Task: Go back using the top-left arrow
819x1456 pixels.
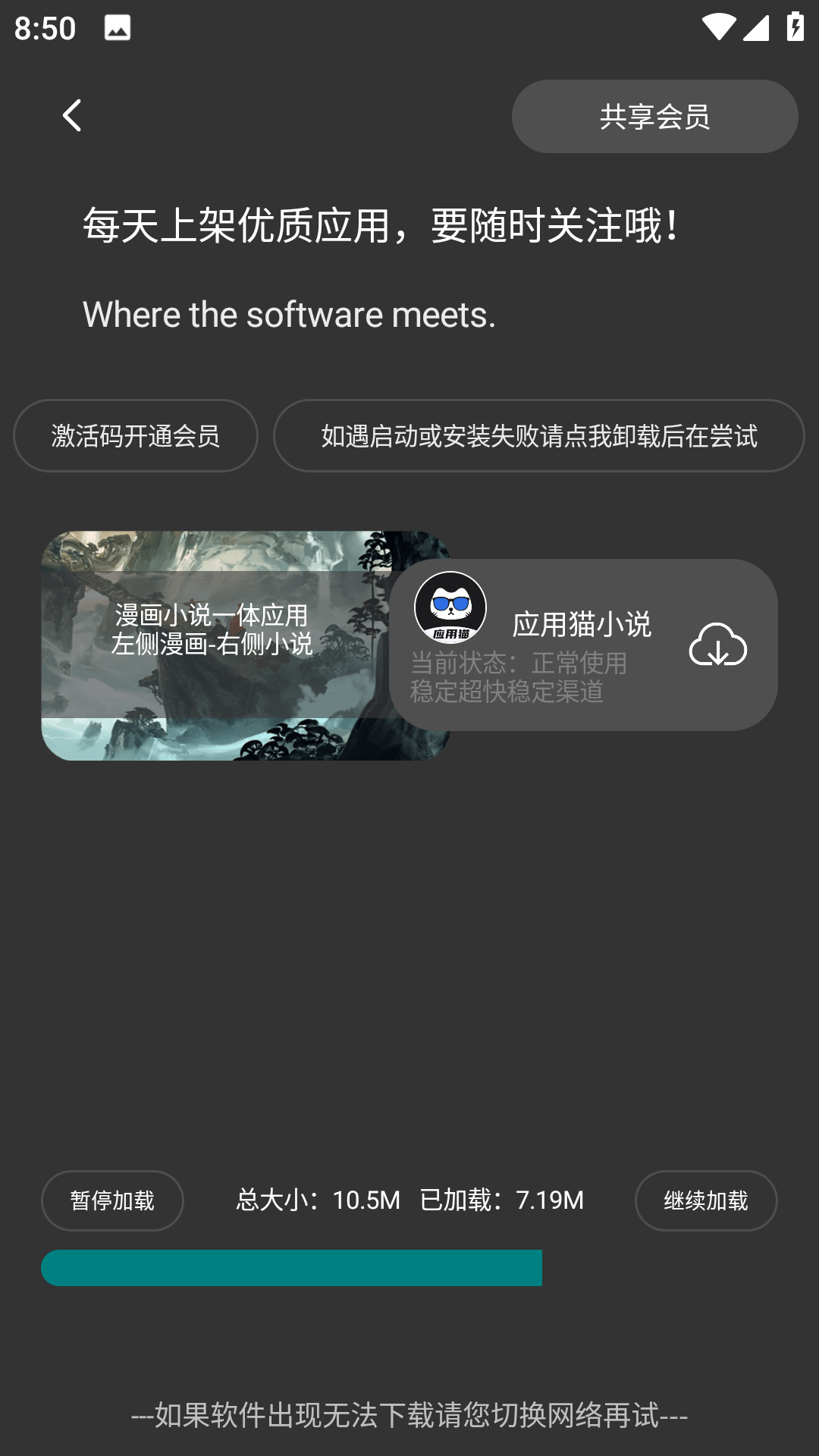Action: (71, 116)
